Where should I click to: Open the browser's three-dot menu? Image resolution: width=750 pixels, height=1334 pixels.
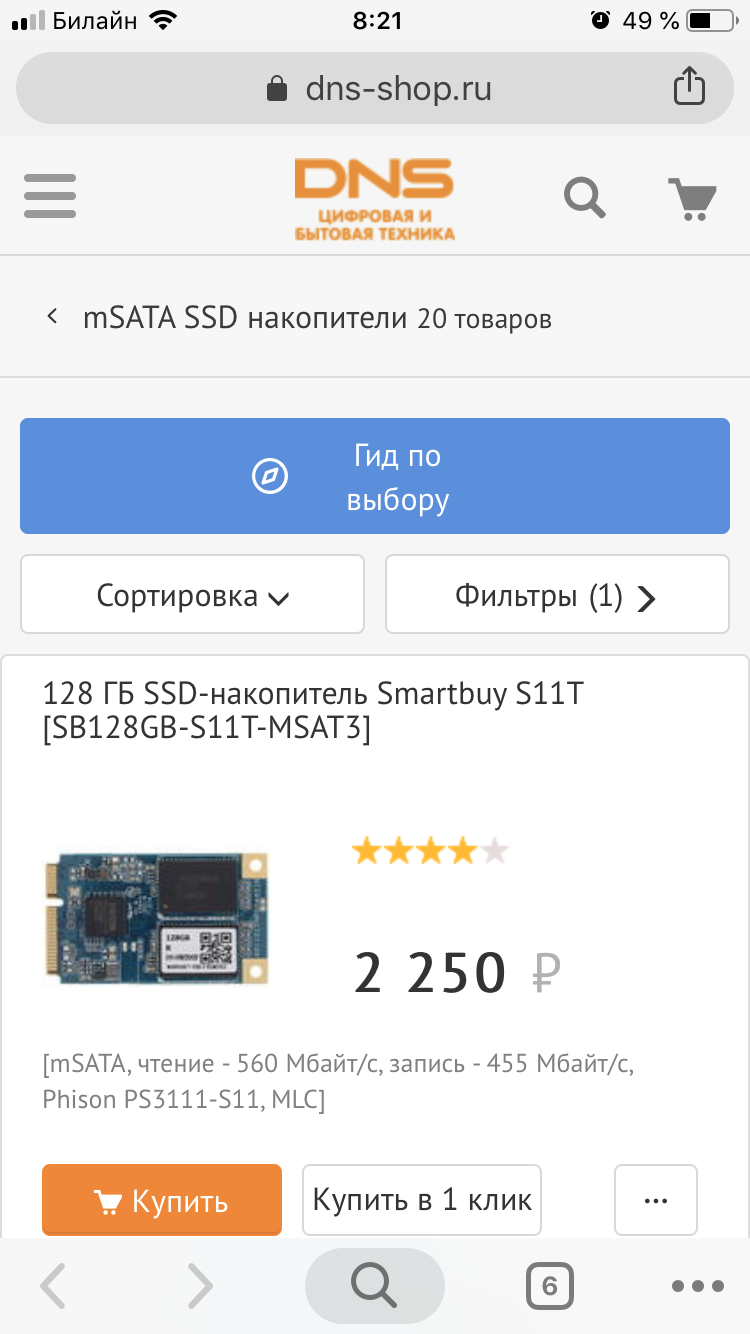[x=697, y=1286]
